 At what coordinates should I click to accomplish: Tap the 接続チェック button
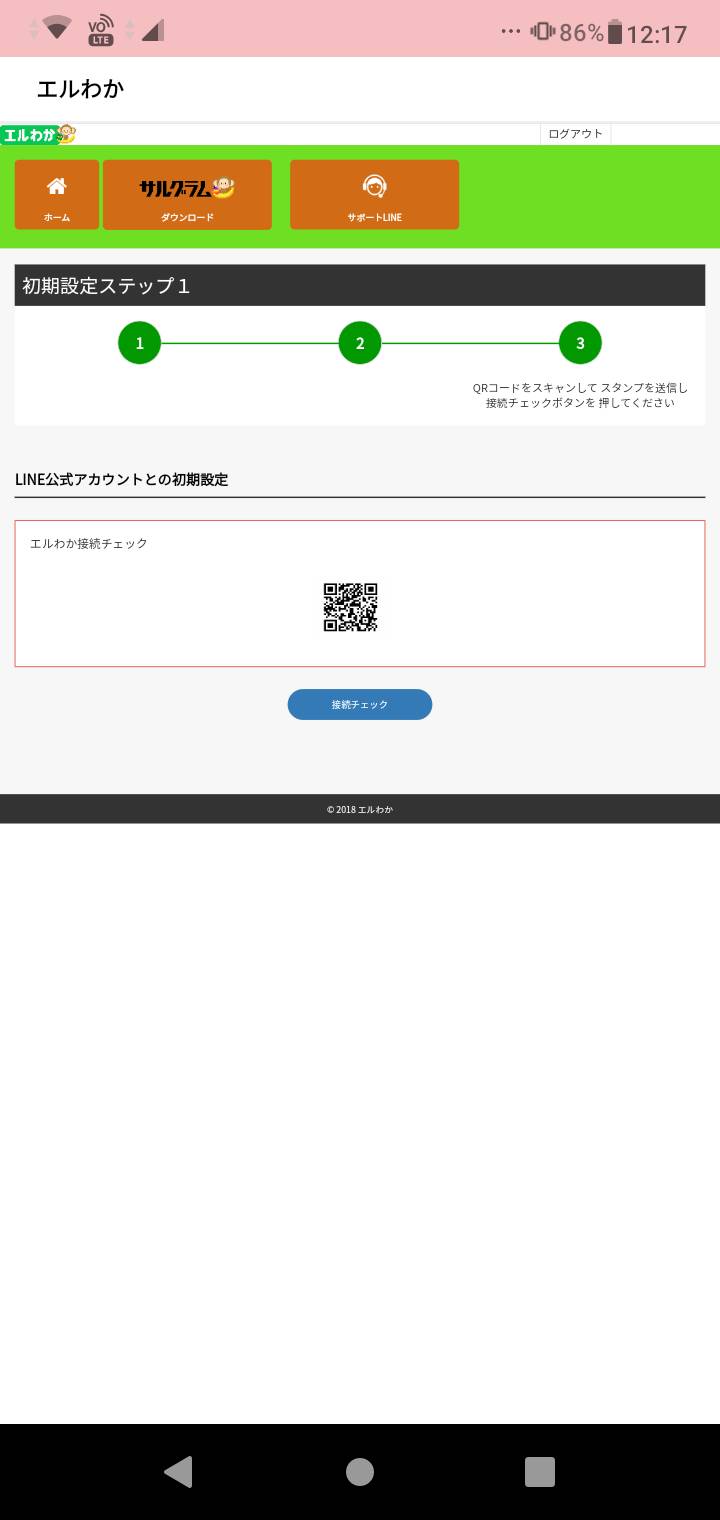(360, 704)
